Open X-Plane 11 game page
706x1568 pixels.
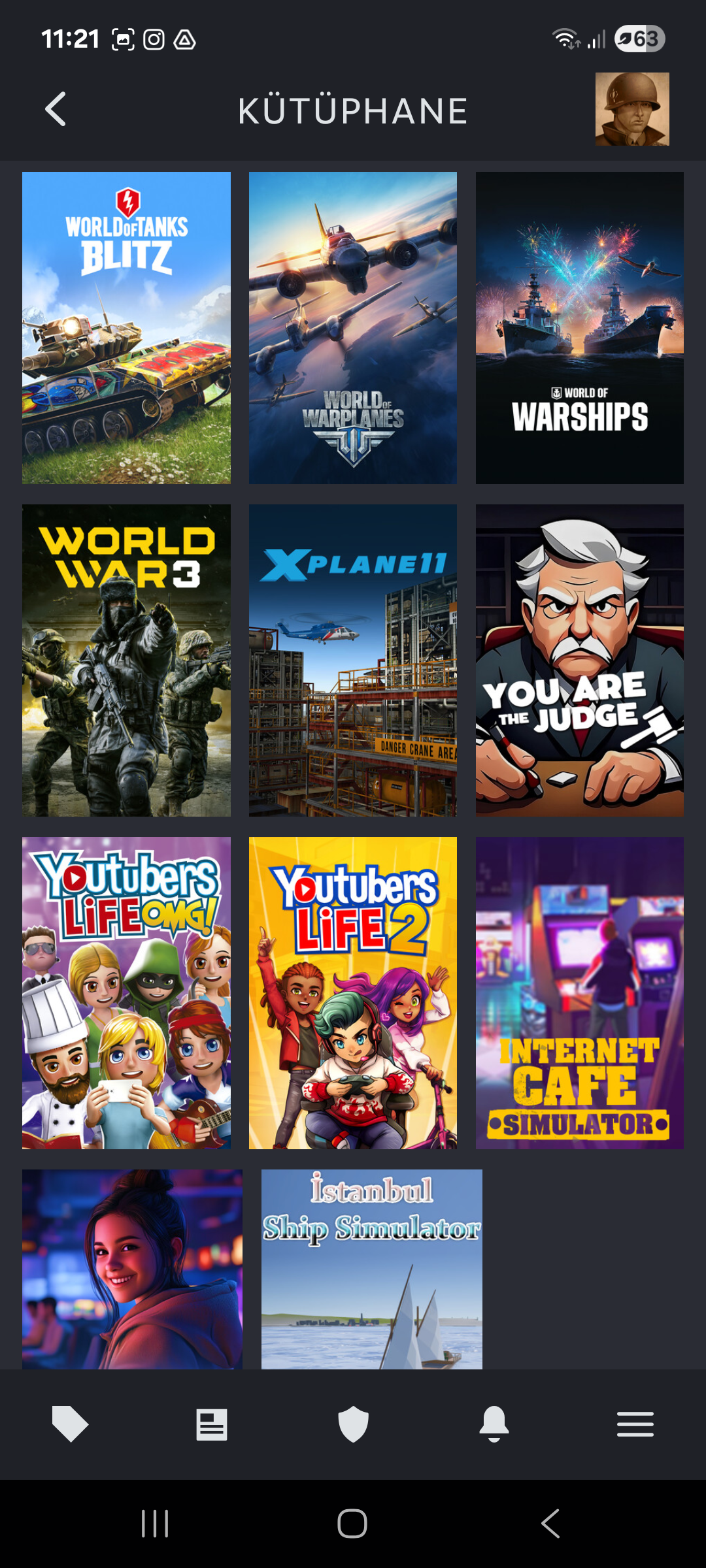(x=353, y=660)
